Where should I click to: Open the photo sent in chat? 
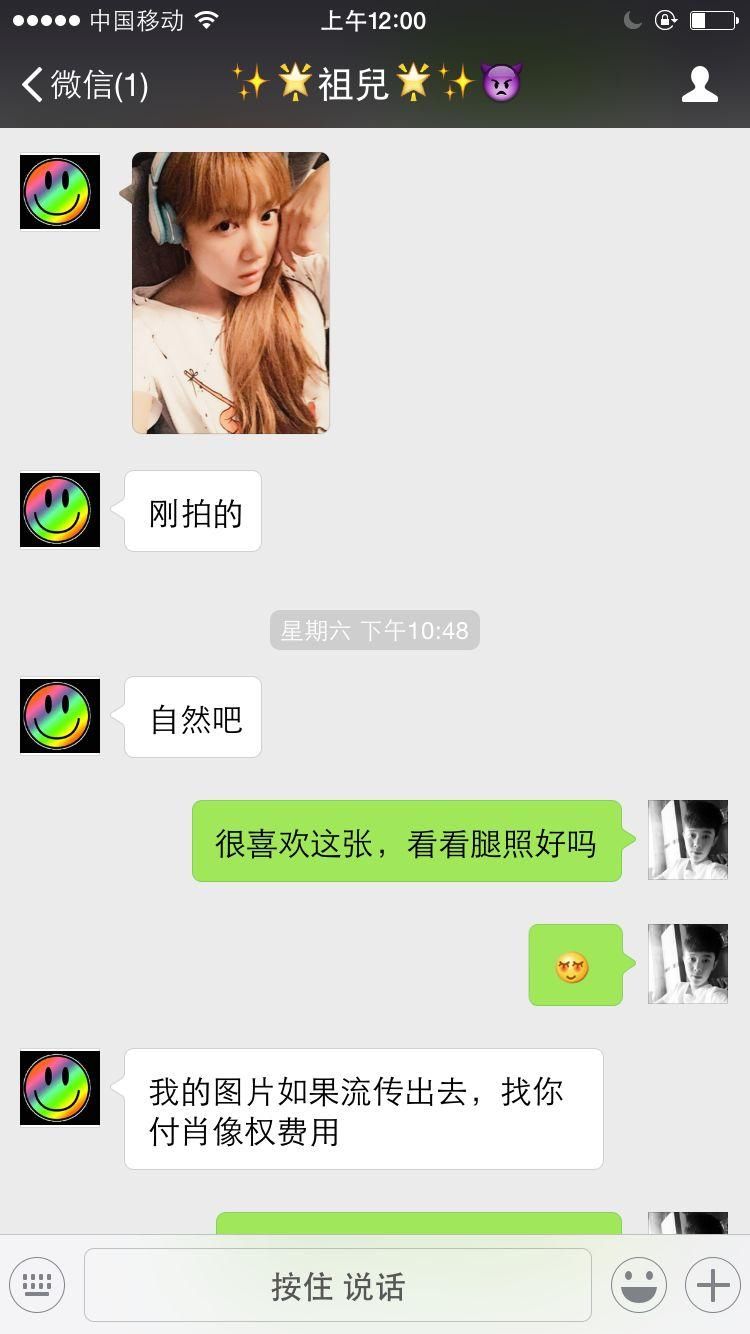click(x=230, y=293)
